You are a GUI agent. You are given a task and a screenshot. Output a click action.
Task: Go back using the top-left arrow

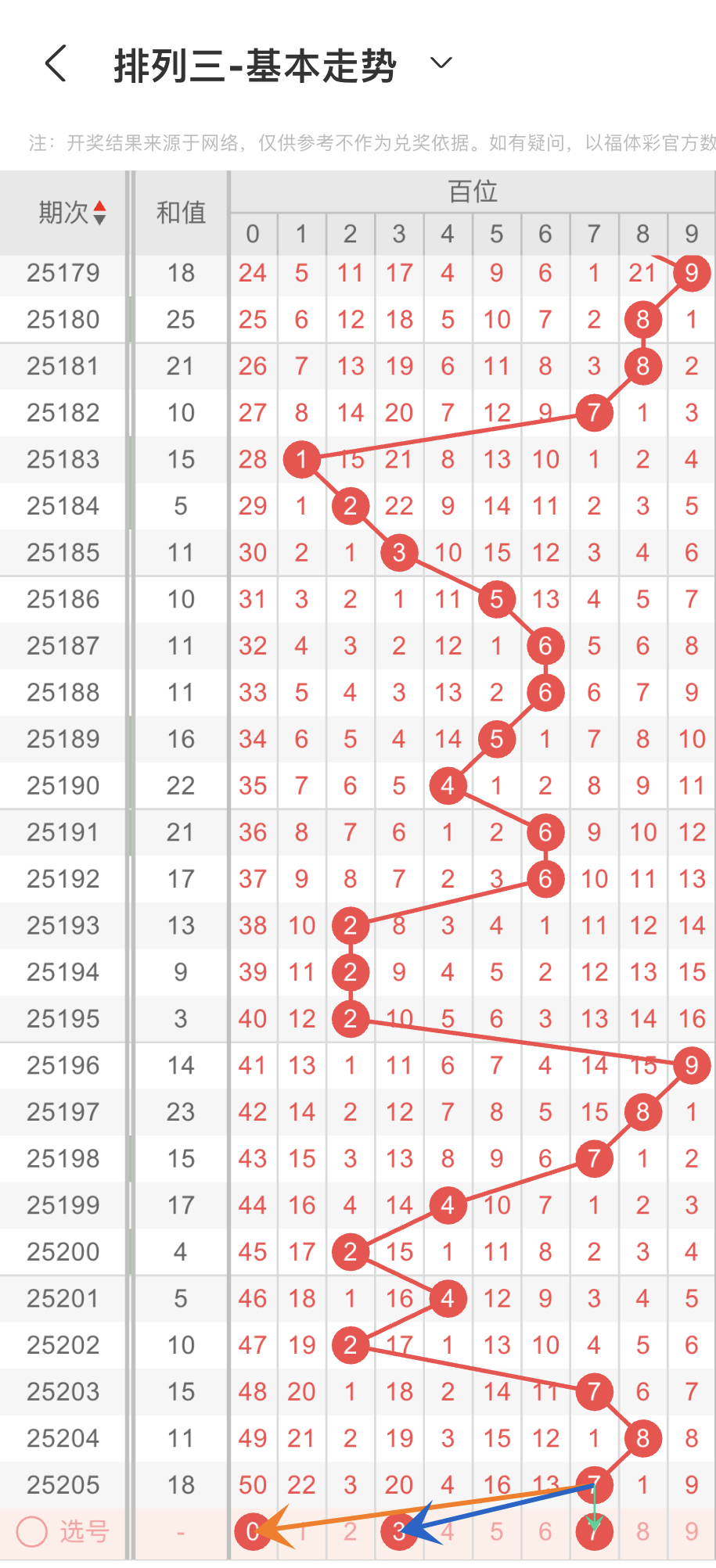pyautogui.click(x=55, y=63)
